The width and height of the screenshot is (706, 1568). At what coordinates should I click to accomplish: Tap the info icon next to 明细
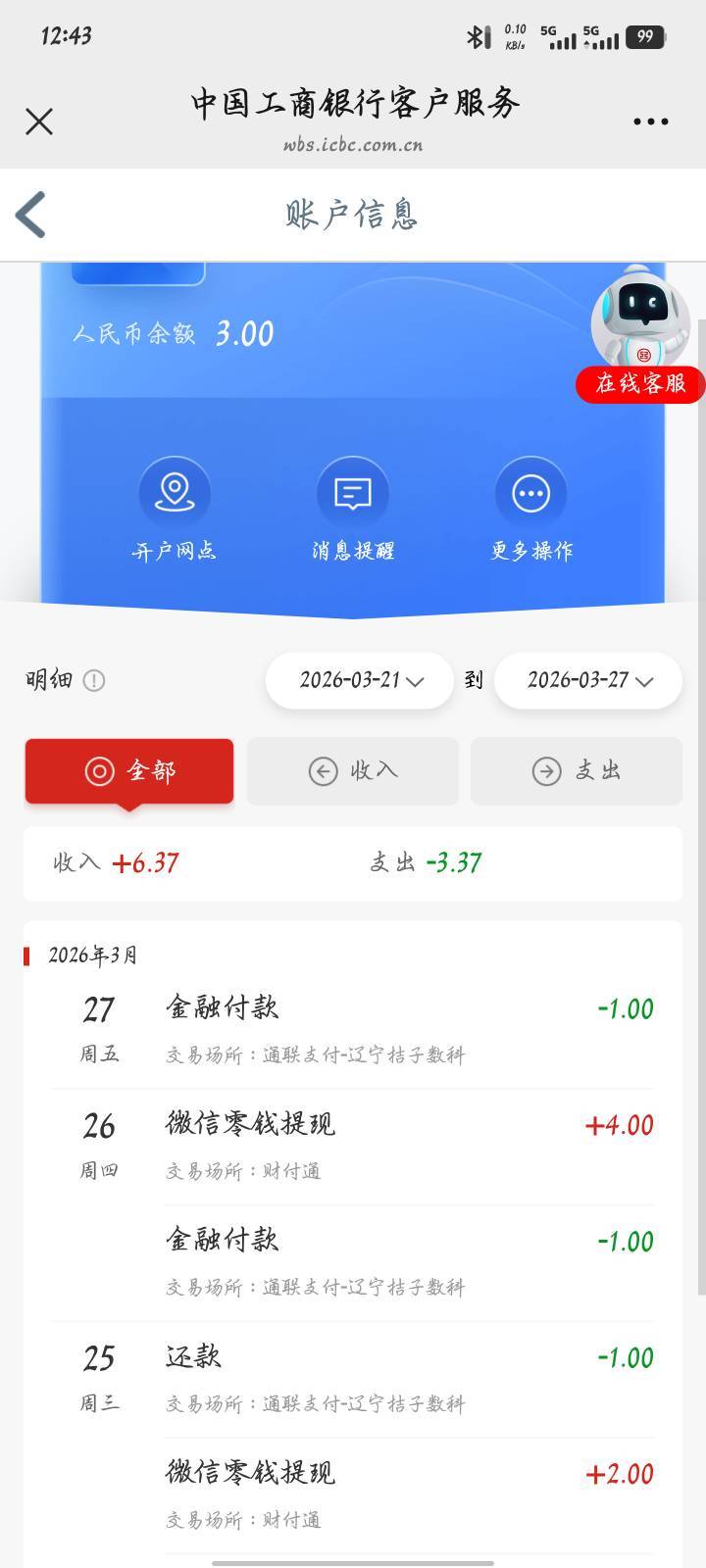(93, 680)
